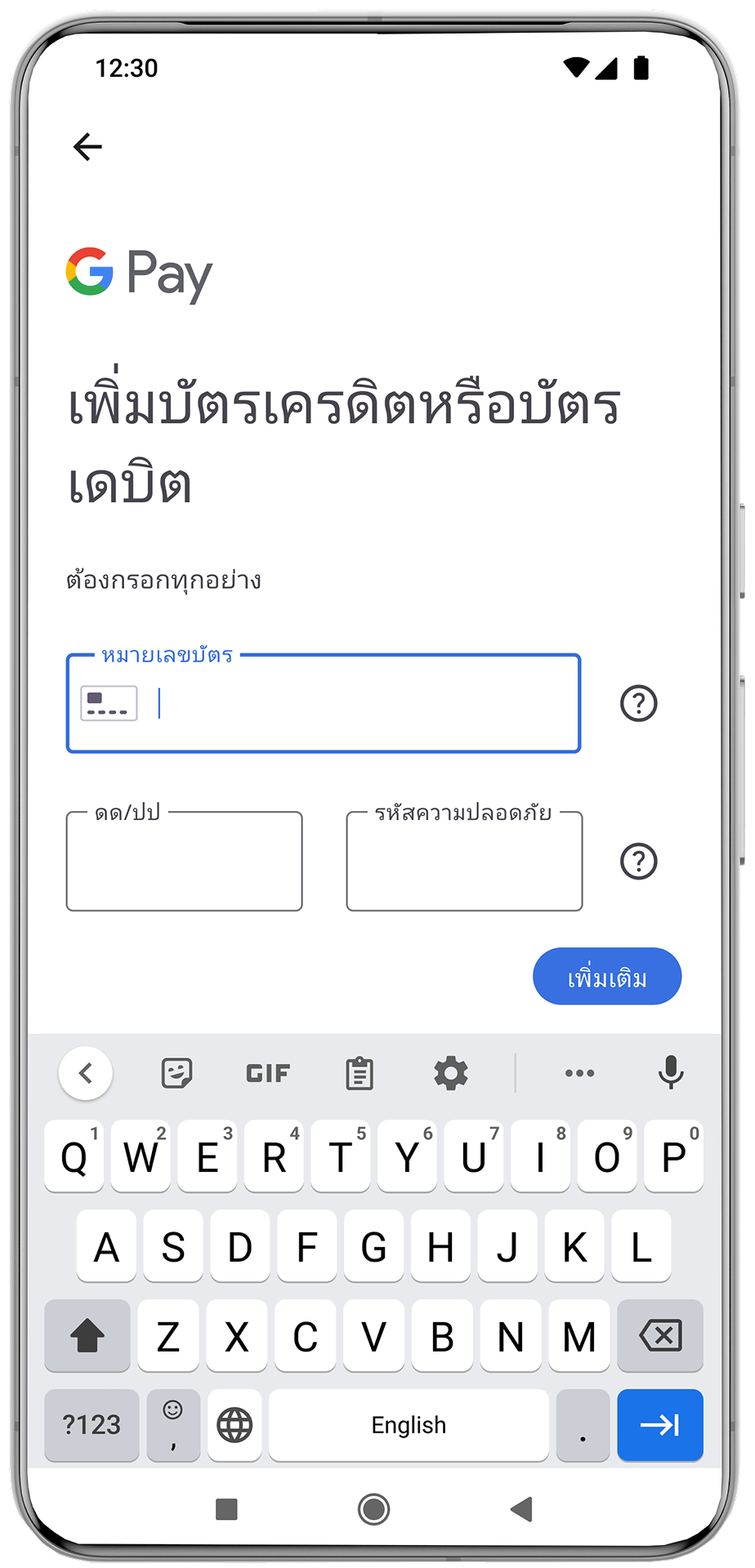
Task: Change keyboard language with globe key
Action: tap(235, 1425)
